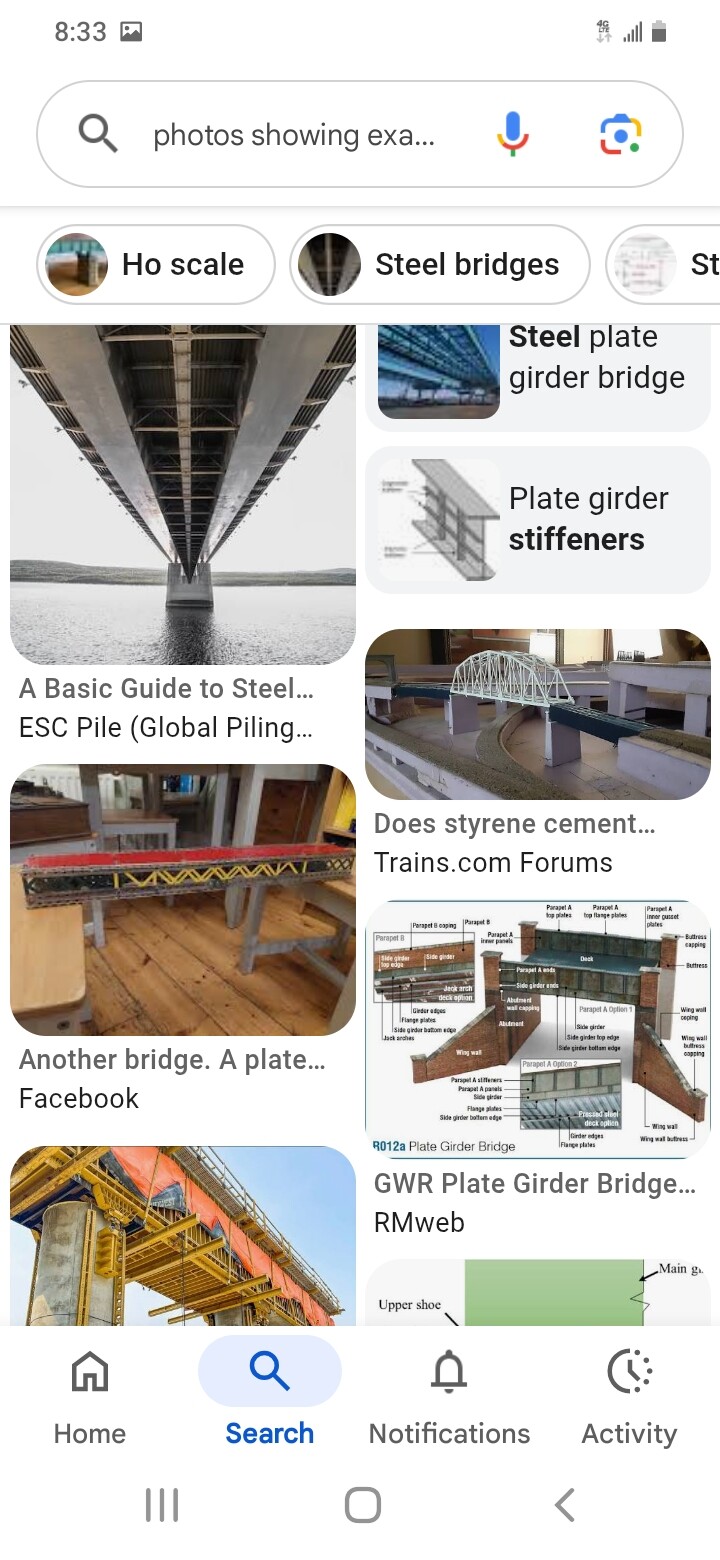
Task: Switch to the Search tab
Action: click(270, 1397)
